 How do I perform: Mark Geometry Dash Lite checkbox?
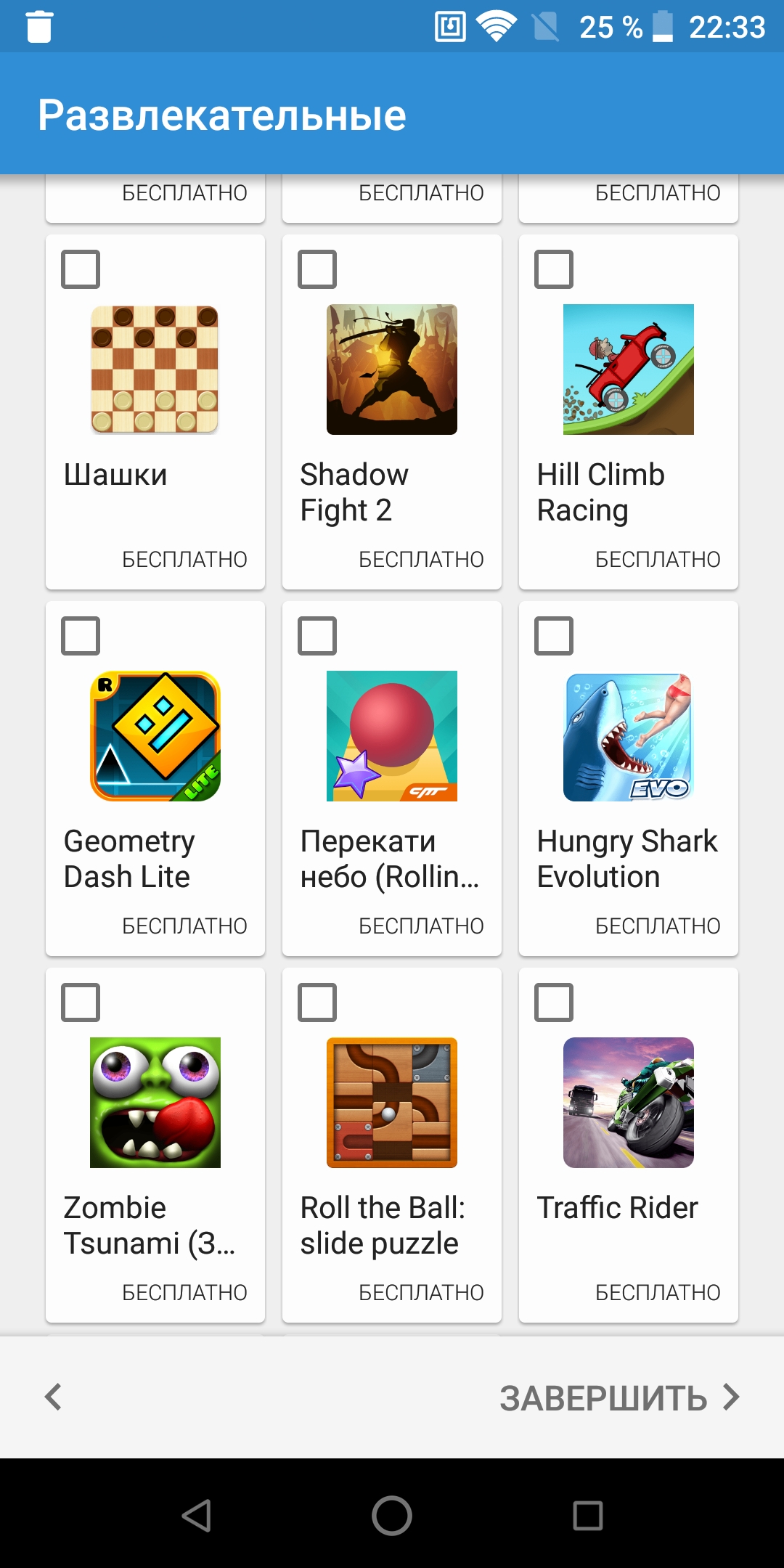pos(81,636)
